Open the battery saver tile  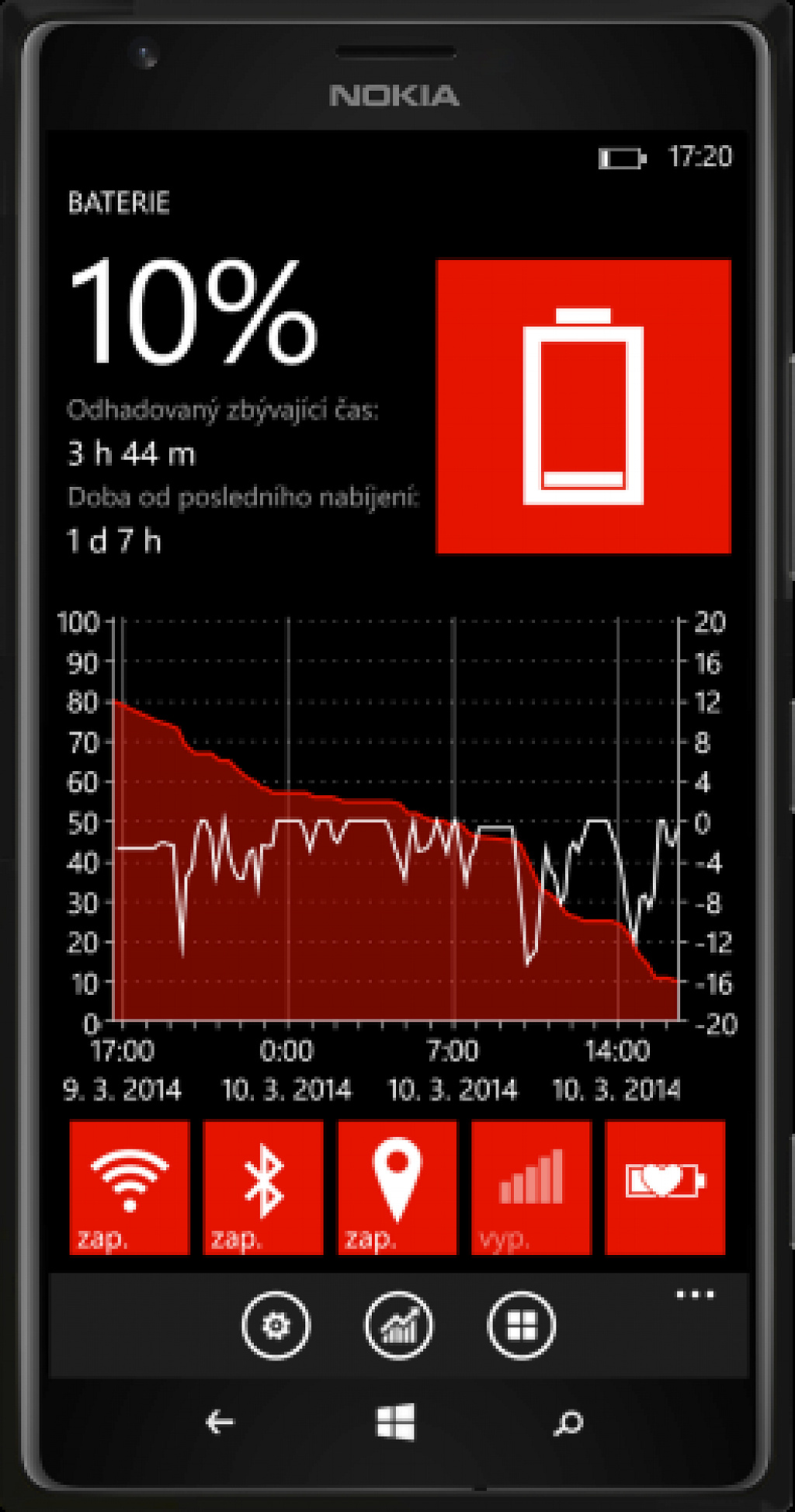click(x=665, y=1187)
